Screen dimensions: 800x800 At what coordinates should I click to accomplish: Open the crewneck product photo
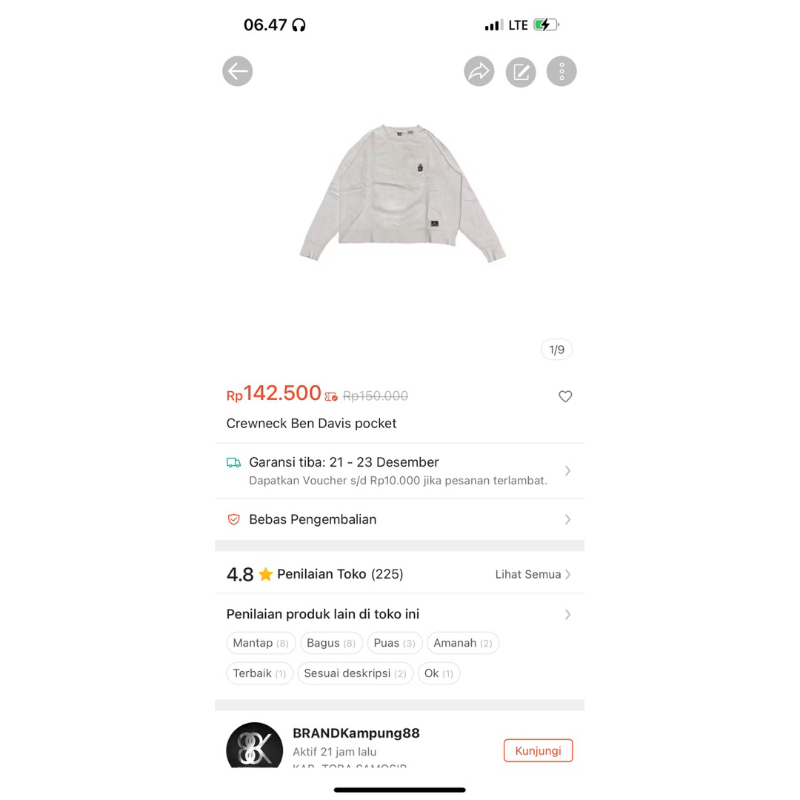402,193
